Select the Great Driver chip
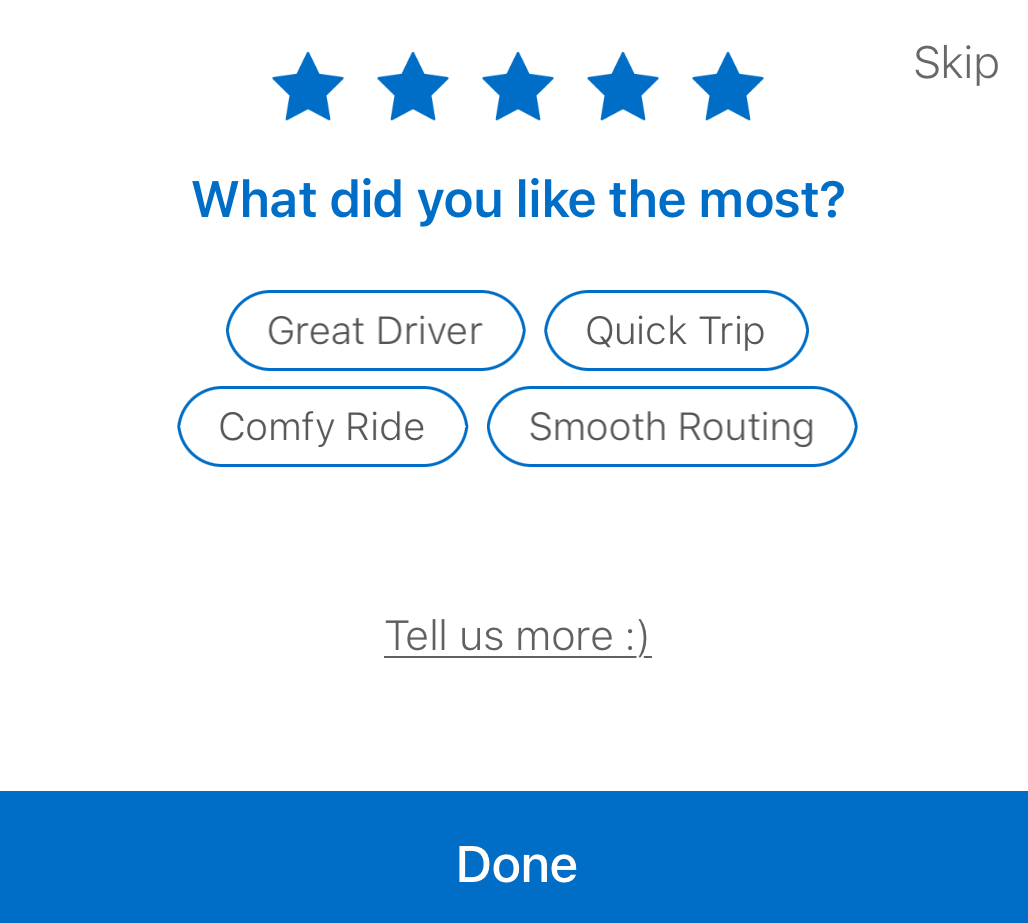Image resolution: width=1028 pixels, height=923 pixels. 375,331
